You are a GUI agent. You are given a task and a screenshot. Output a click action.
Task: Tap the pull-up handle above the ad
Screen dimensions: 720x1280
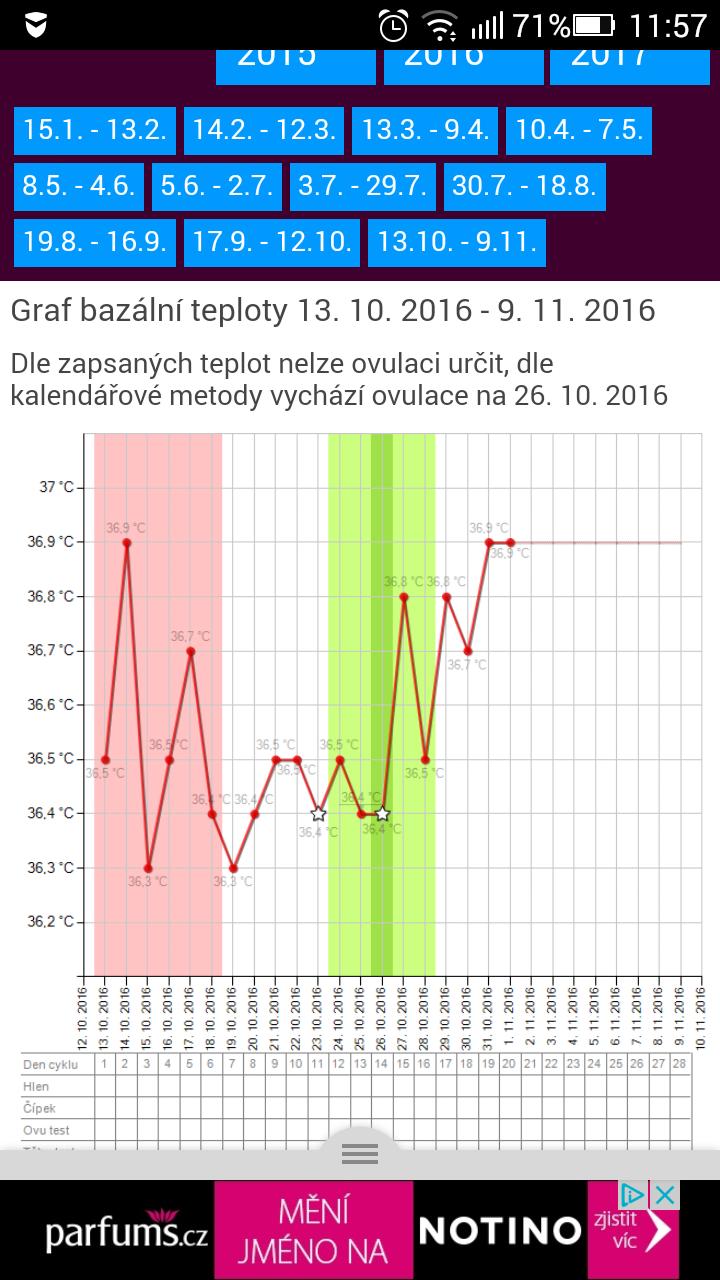tap(359, 1154)
